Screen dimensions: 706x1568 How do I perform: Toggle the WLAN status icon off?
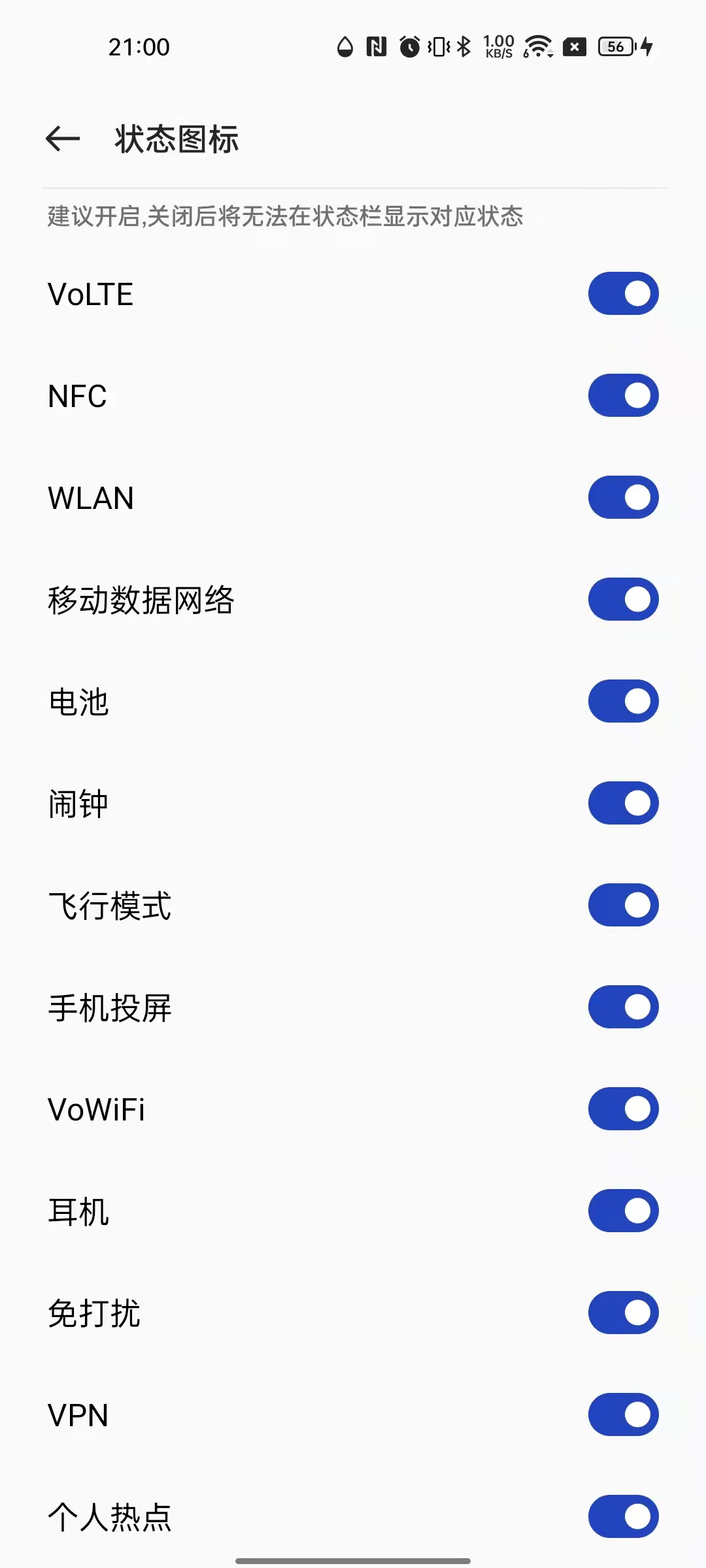[622, 497]
